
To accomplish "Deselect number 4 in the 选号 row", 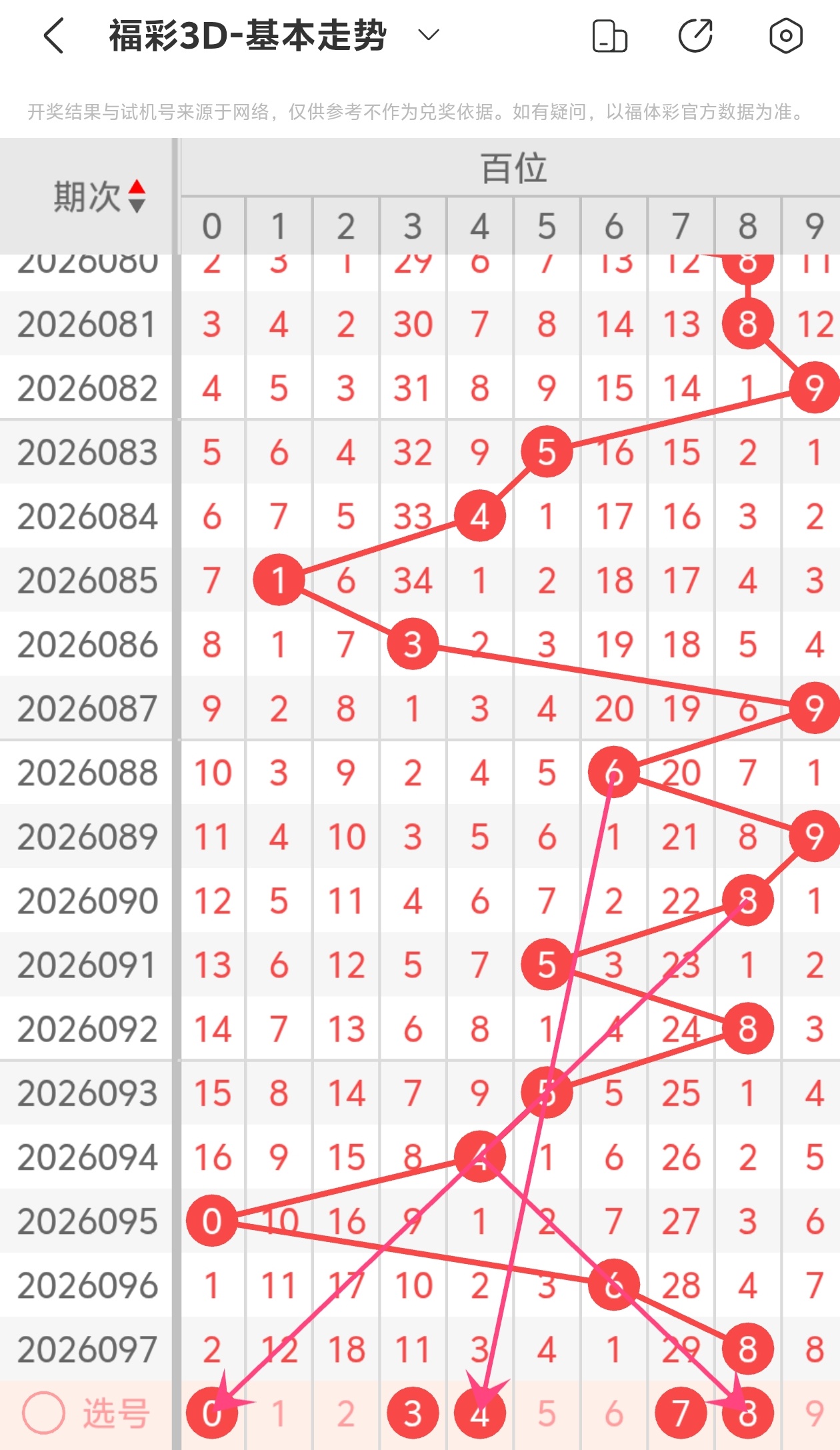I will coord(479,1413).
